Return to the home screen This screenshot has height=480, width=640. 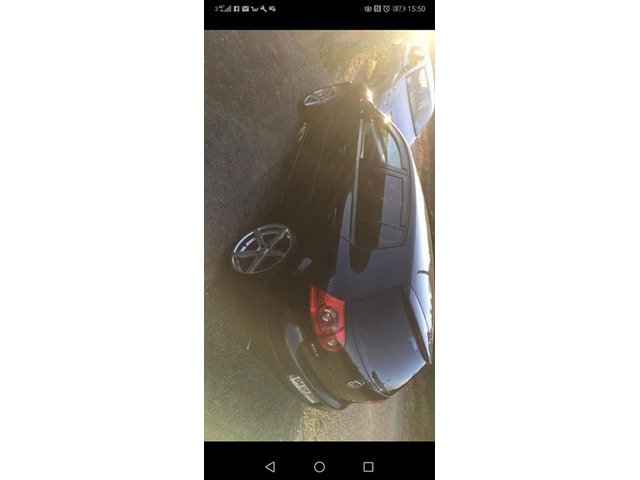[x=319, y=466]
